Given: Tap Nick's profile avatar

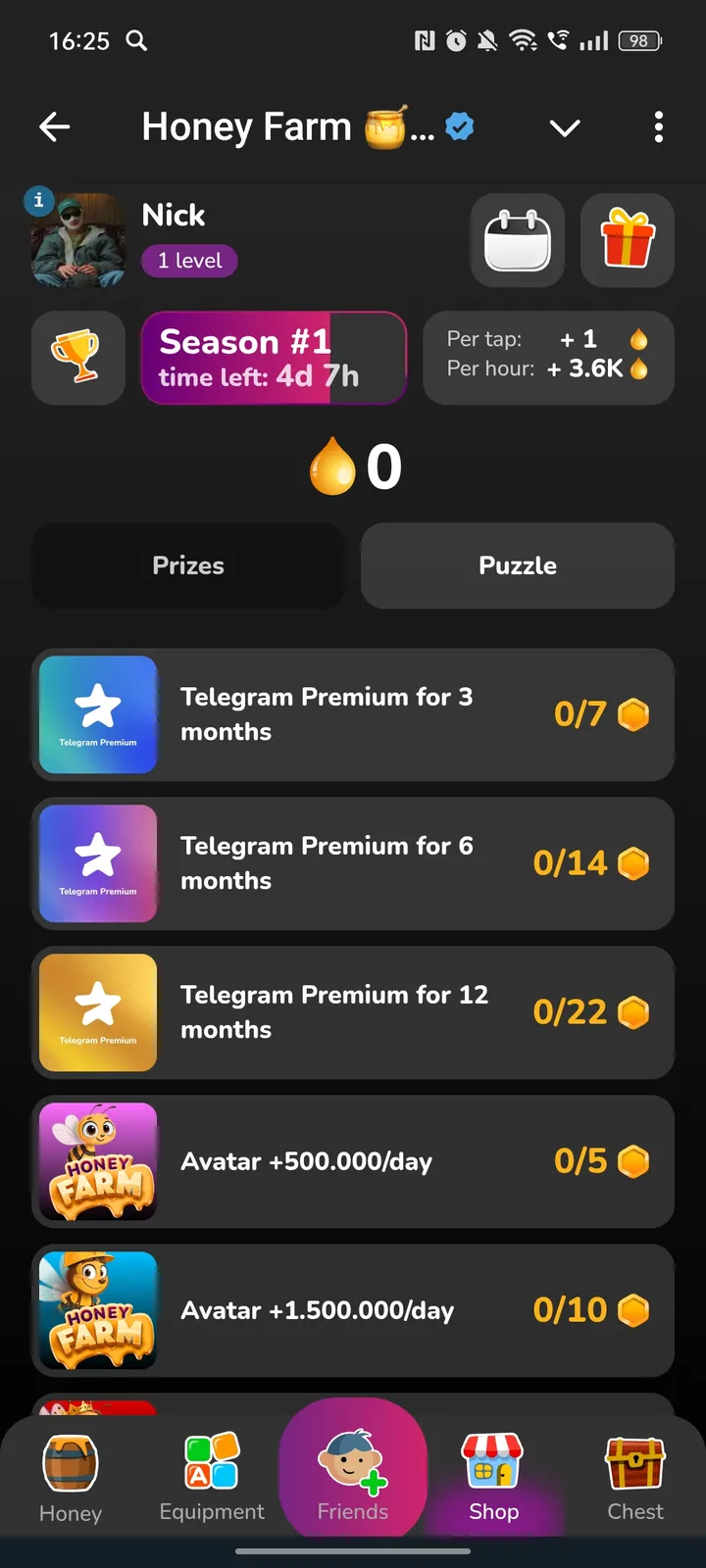Looking at the screenshot, I should point(78,240).
